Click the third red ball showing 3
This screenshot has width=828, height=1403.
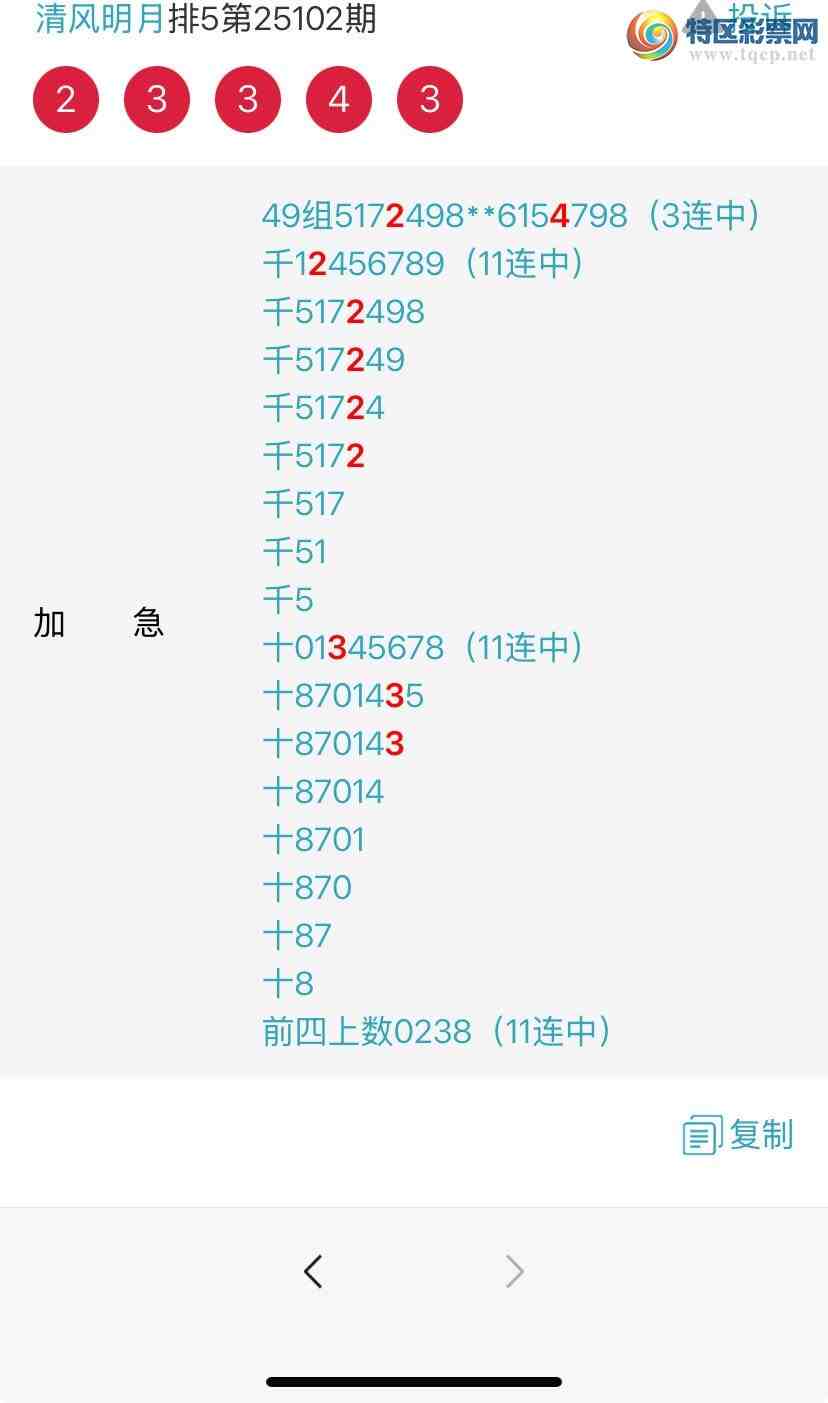(248, 99)
